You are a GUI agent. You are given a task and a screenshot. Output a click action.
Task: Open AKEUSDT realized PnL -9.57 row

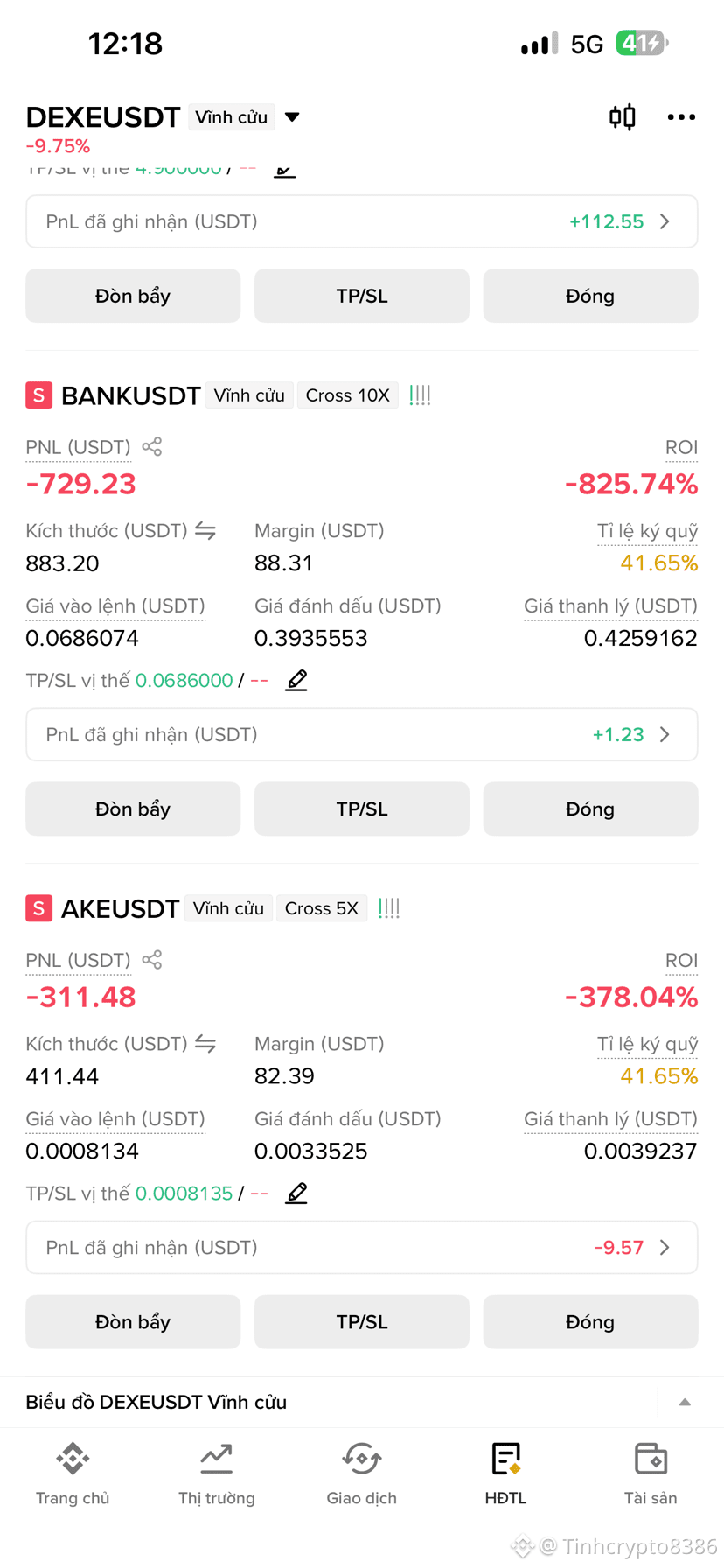click(x=362, y=1247)
